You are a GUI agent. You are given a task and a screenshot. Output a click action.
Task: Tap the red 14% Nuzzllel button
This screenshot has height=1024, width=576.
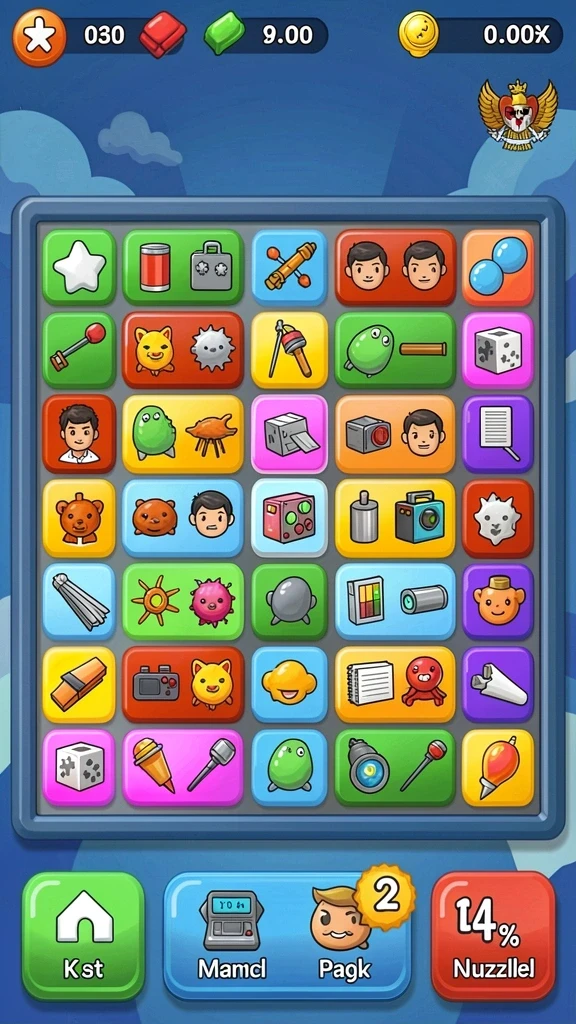(494, 936)
